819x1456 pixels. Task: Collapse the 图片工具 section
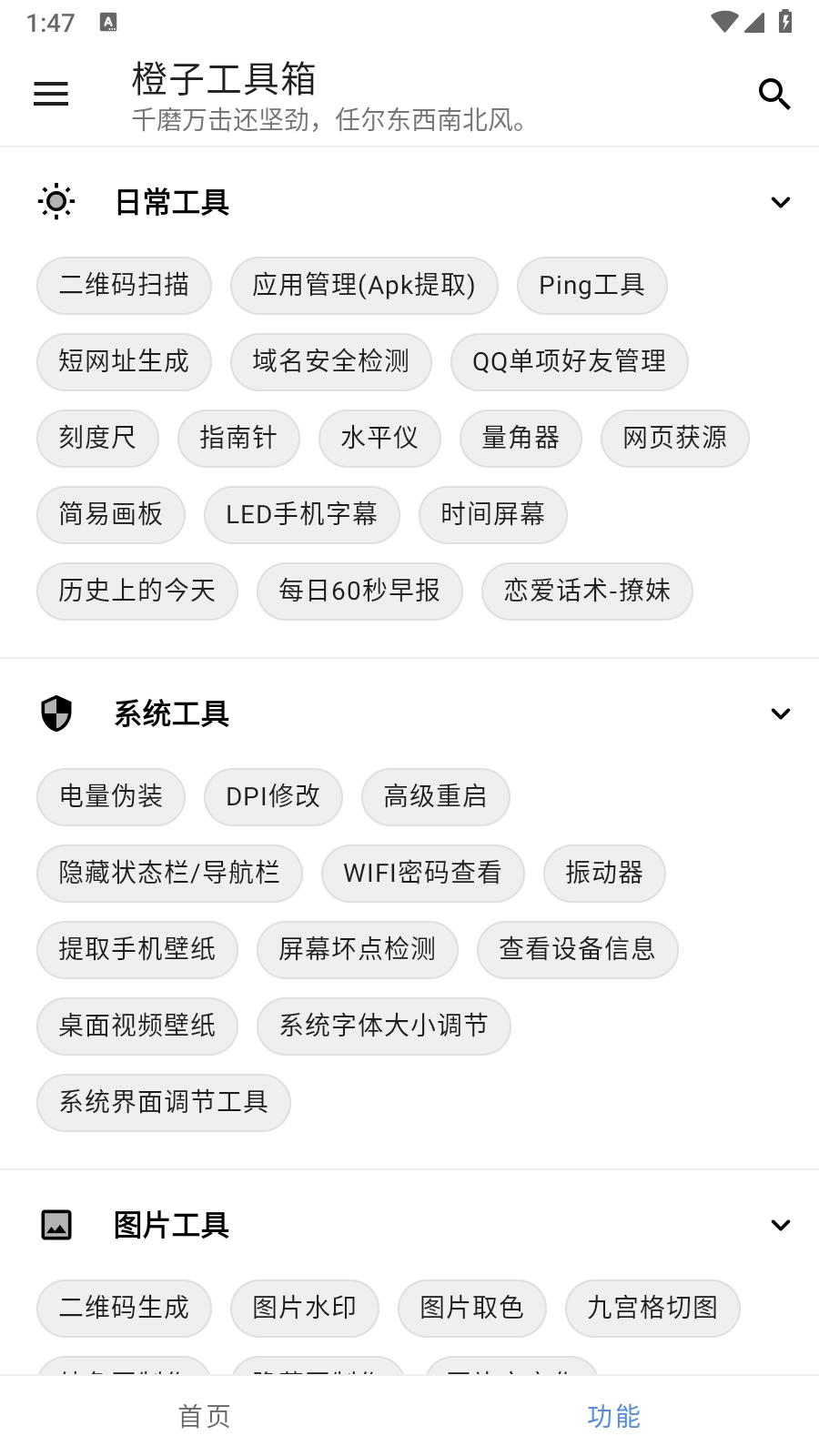point(780,1226)
